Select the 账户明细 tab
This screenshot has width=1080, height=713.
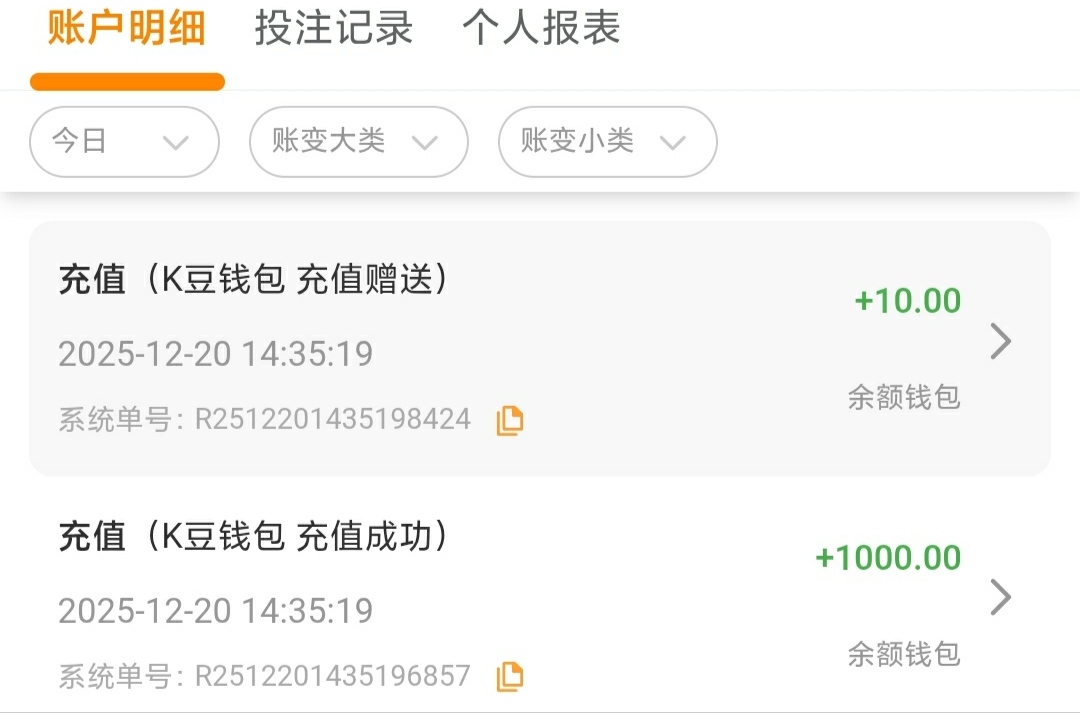point(127,29)
